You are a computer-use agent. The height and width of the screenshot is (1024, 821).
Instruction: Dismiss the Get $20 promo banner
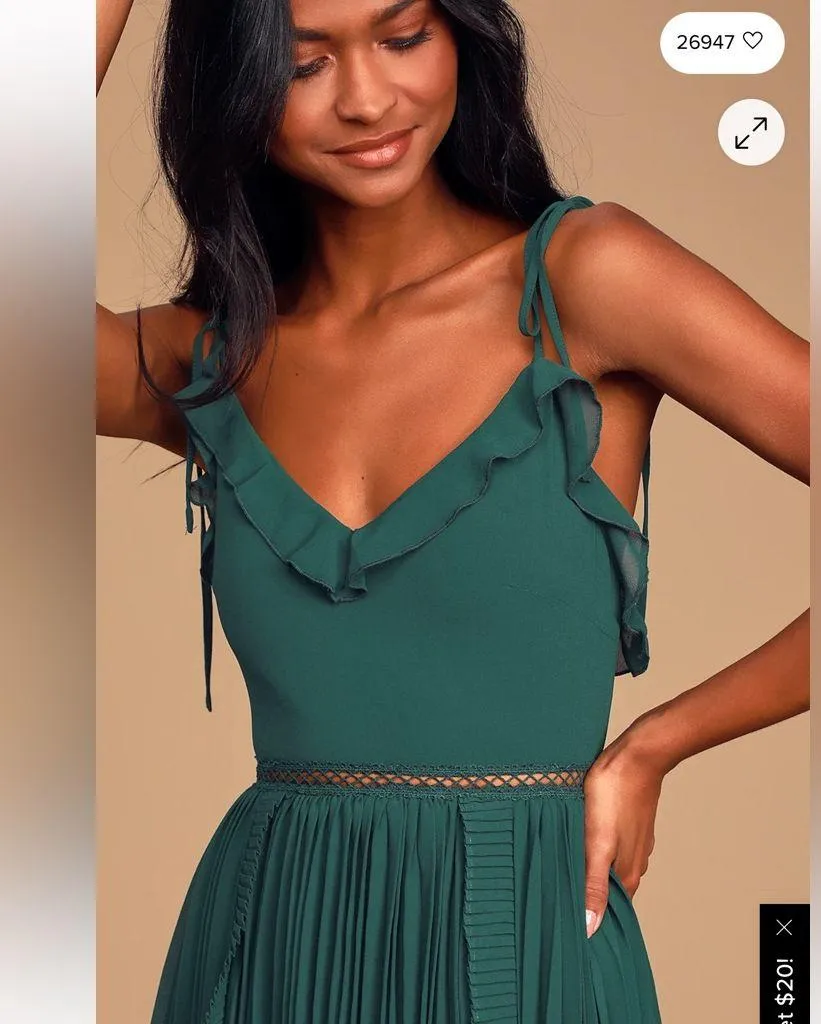pyautogui.click(x=784, y=927)
